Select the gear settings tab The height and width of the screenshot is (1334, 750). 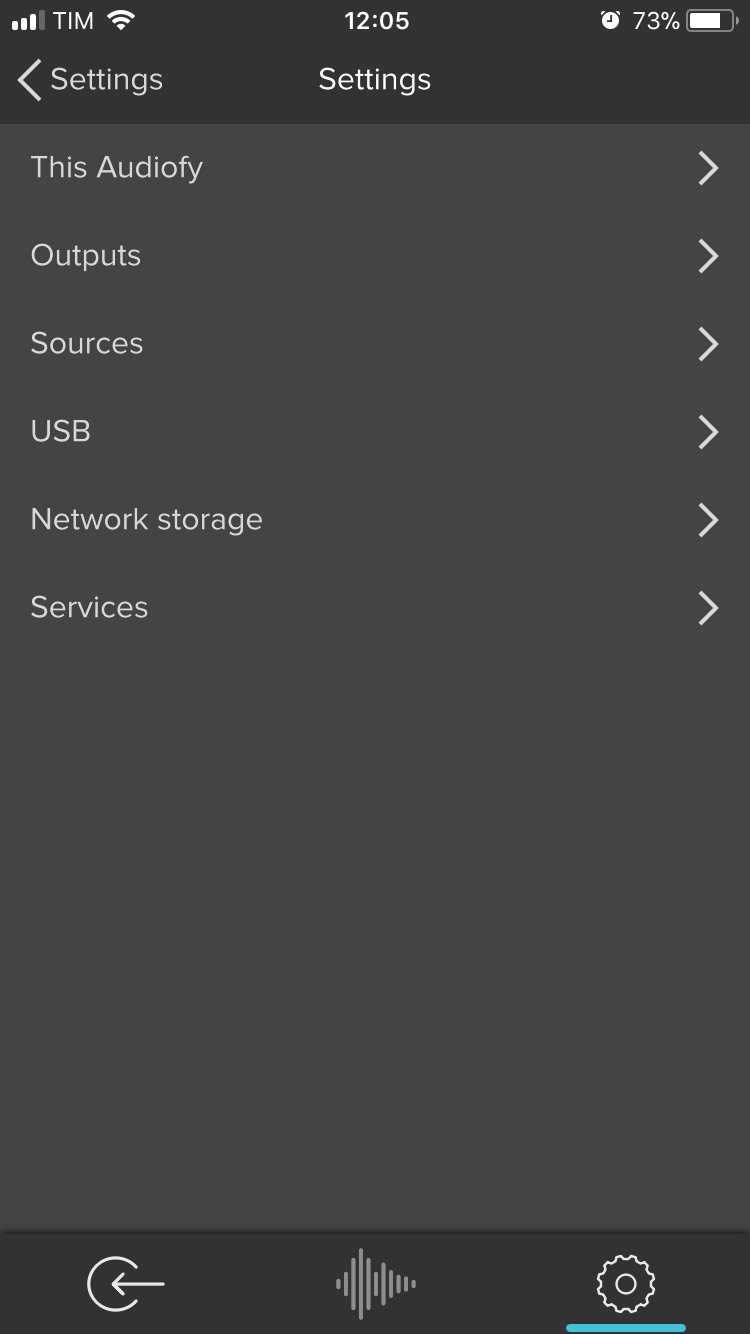click(x=625, y=1283)
